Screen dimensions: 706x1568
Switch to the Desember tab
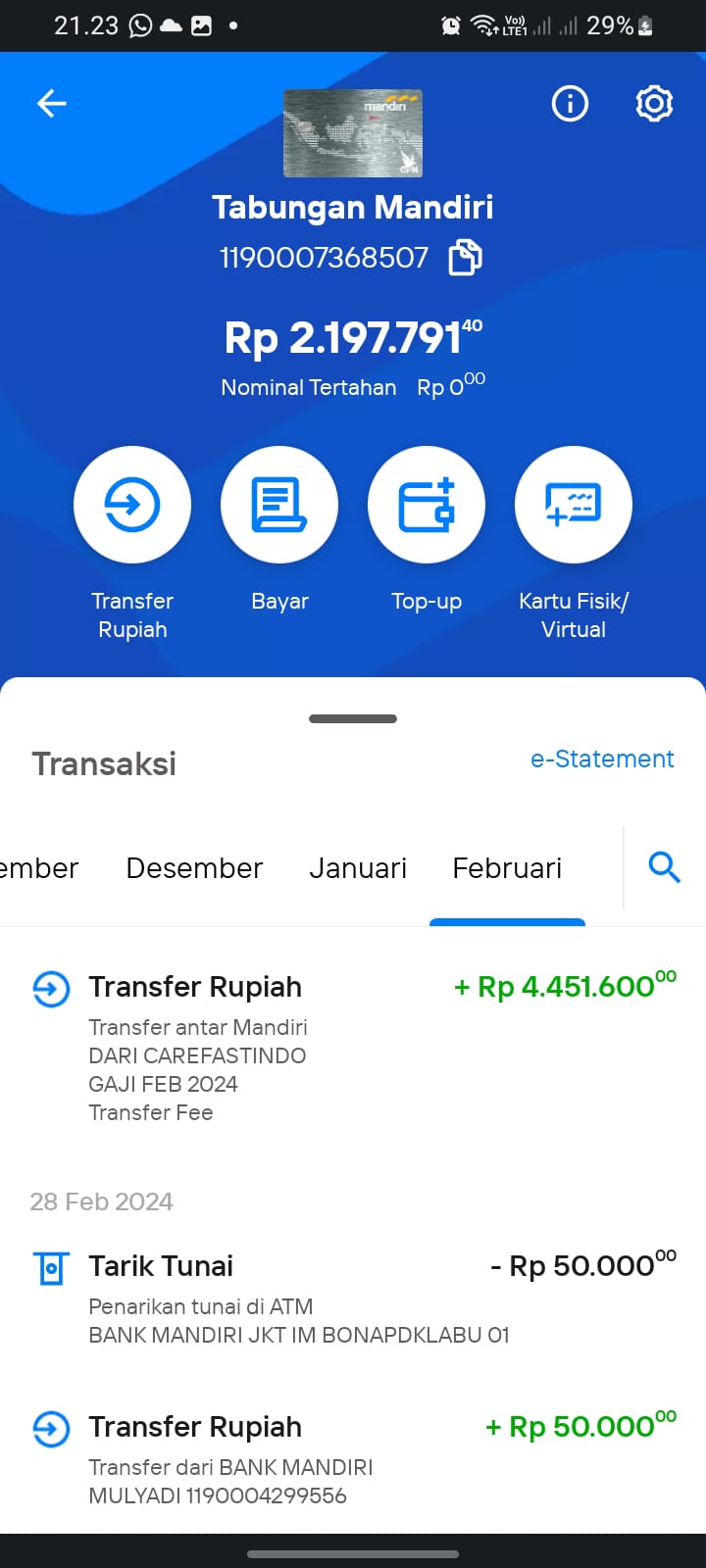pyautogui.click(x=194, y=868)
